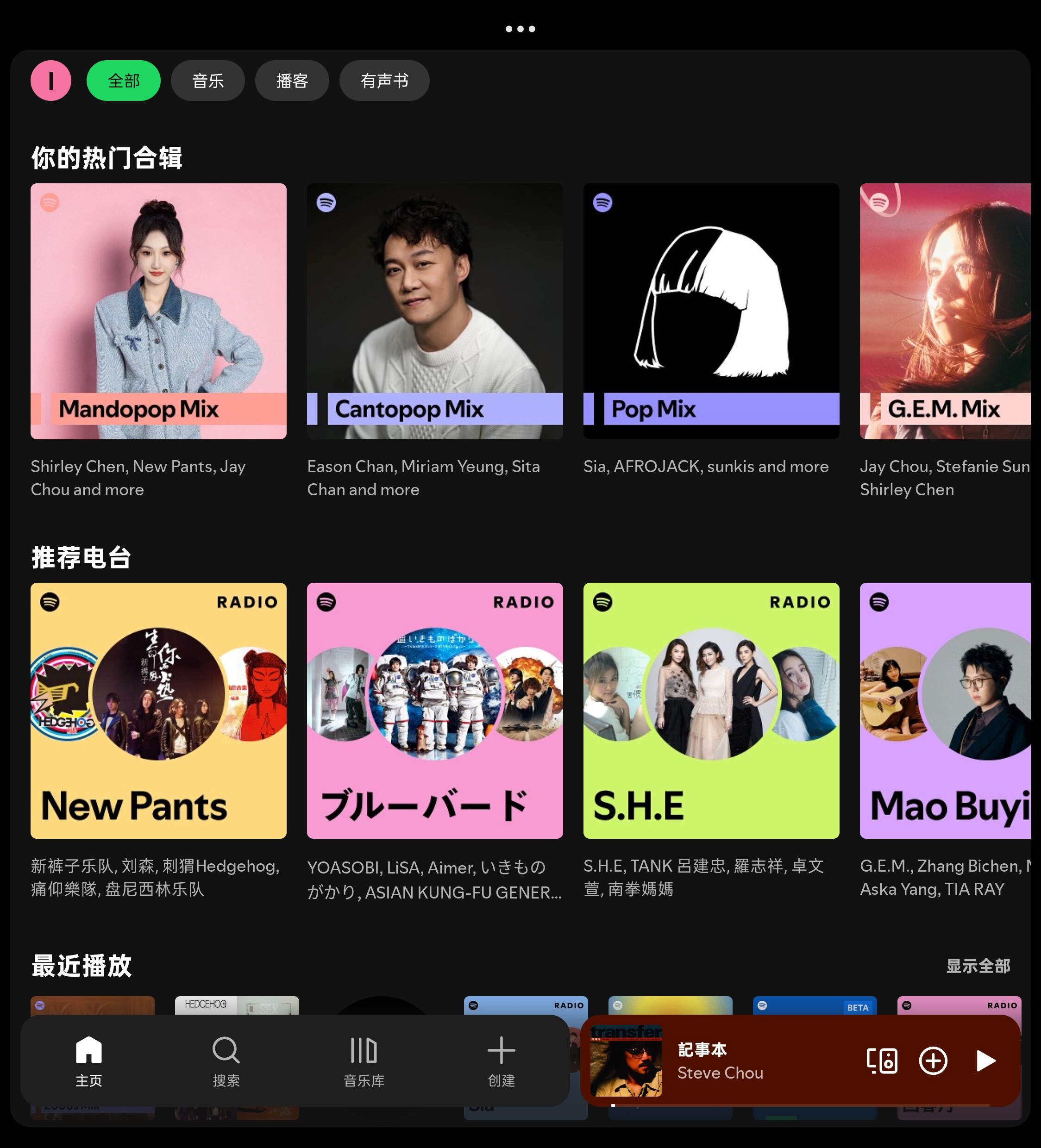
Task: Select the 有声书 filter chip
Action: (385, 80)
